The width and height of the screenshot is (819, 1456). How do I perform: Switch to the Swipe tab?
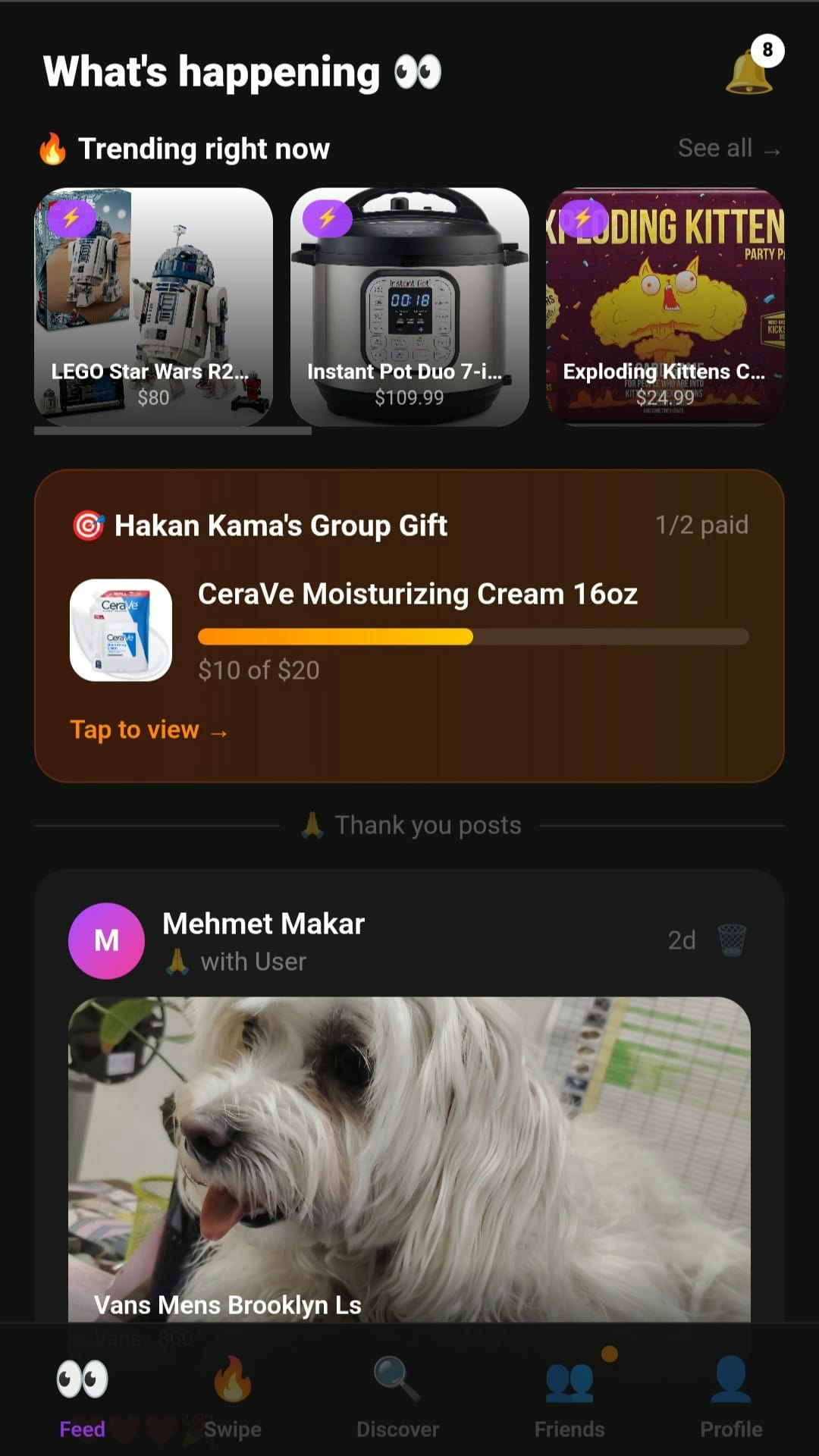232,1395
